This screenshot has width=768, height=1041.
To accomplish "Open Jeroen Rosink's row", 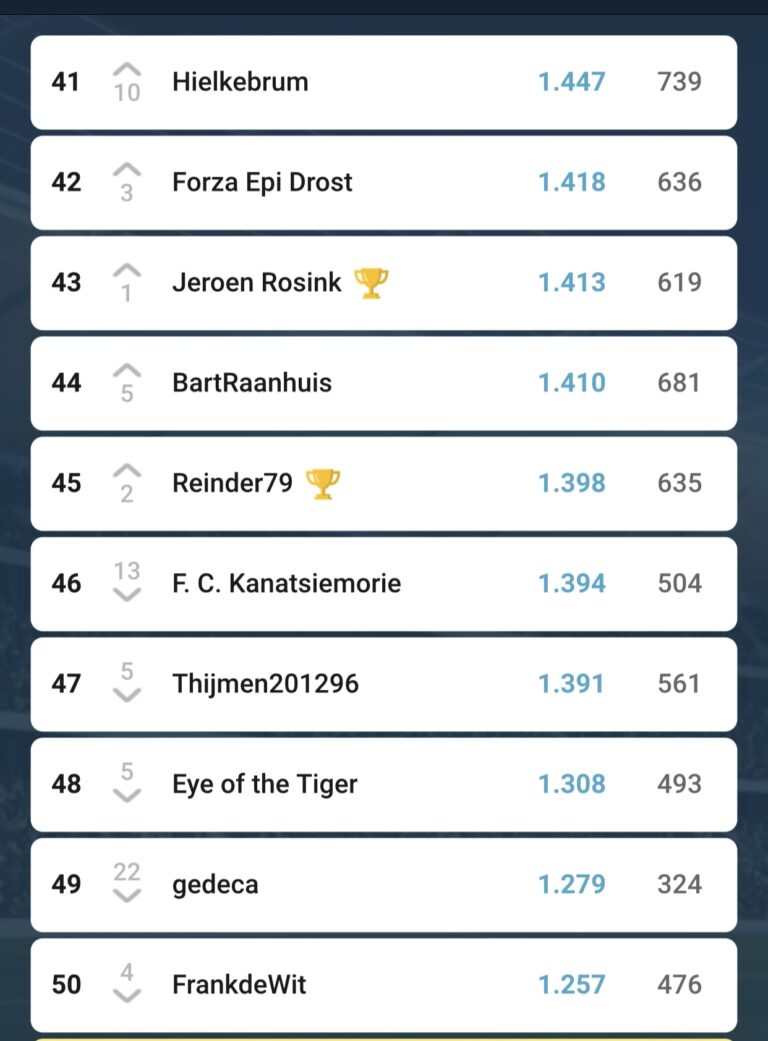I will tap(257, 283).
